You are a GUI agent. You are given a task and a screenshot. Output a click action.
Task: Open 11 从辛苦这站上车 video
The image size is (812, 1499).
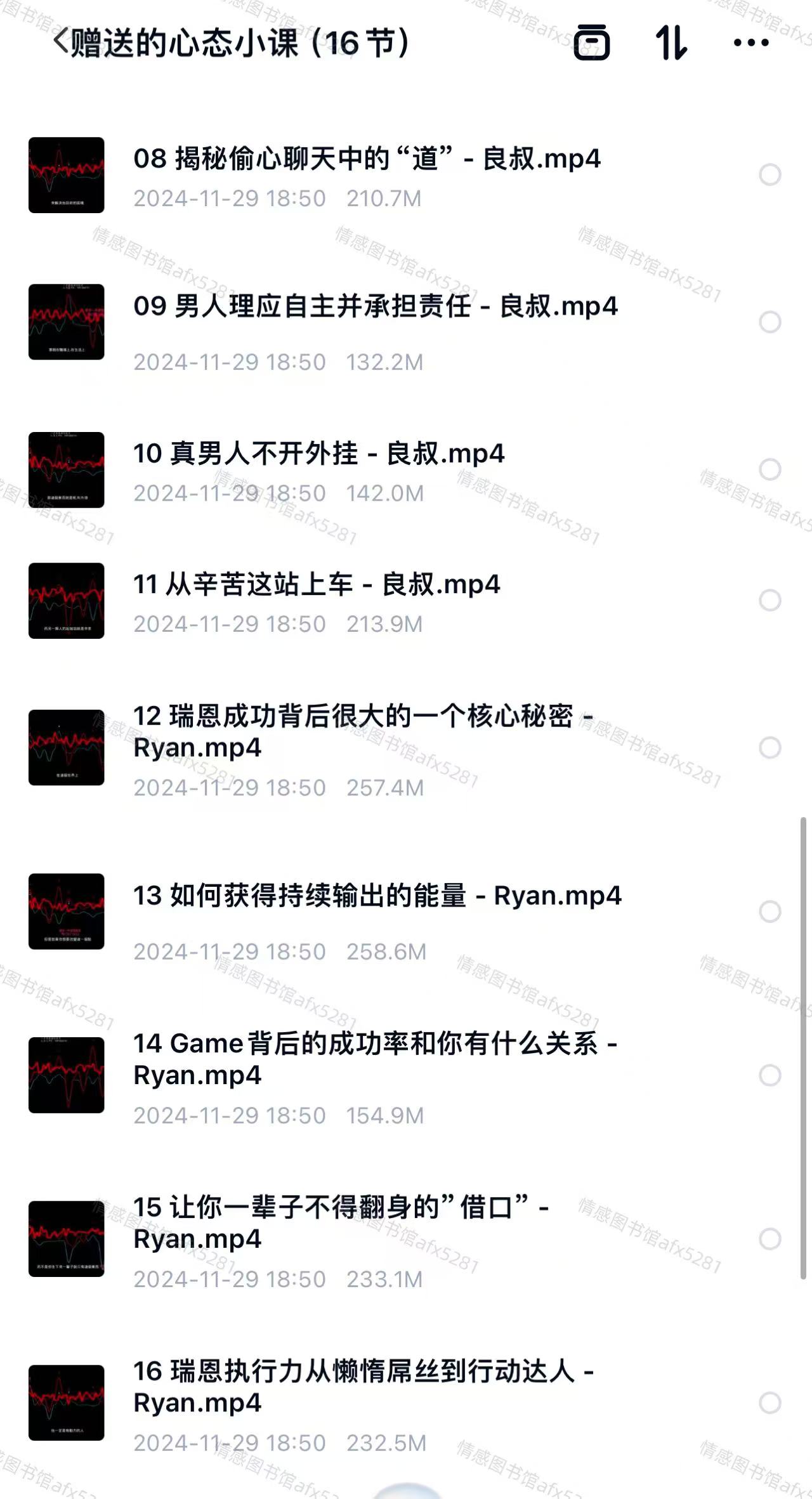pyautogui.click(x=316, y=584)
